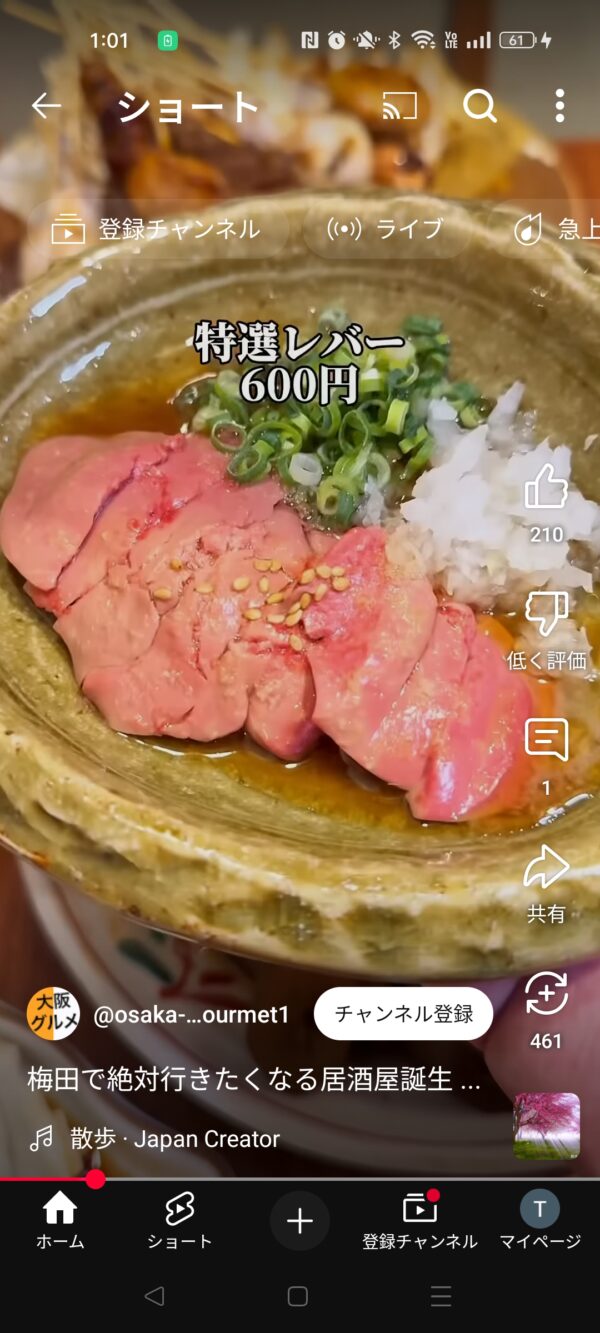
Task: Open the search magnifier icon
Action: pos(480,106)
